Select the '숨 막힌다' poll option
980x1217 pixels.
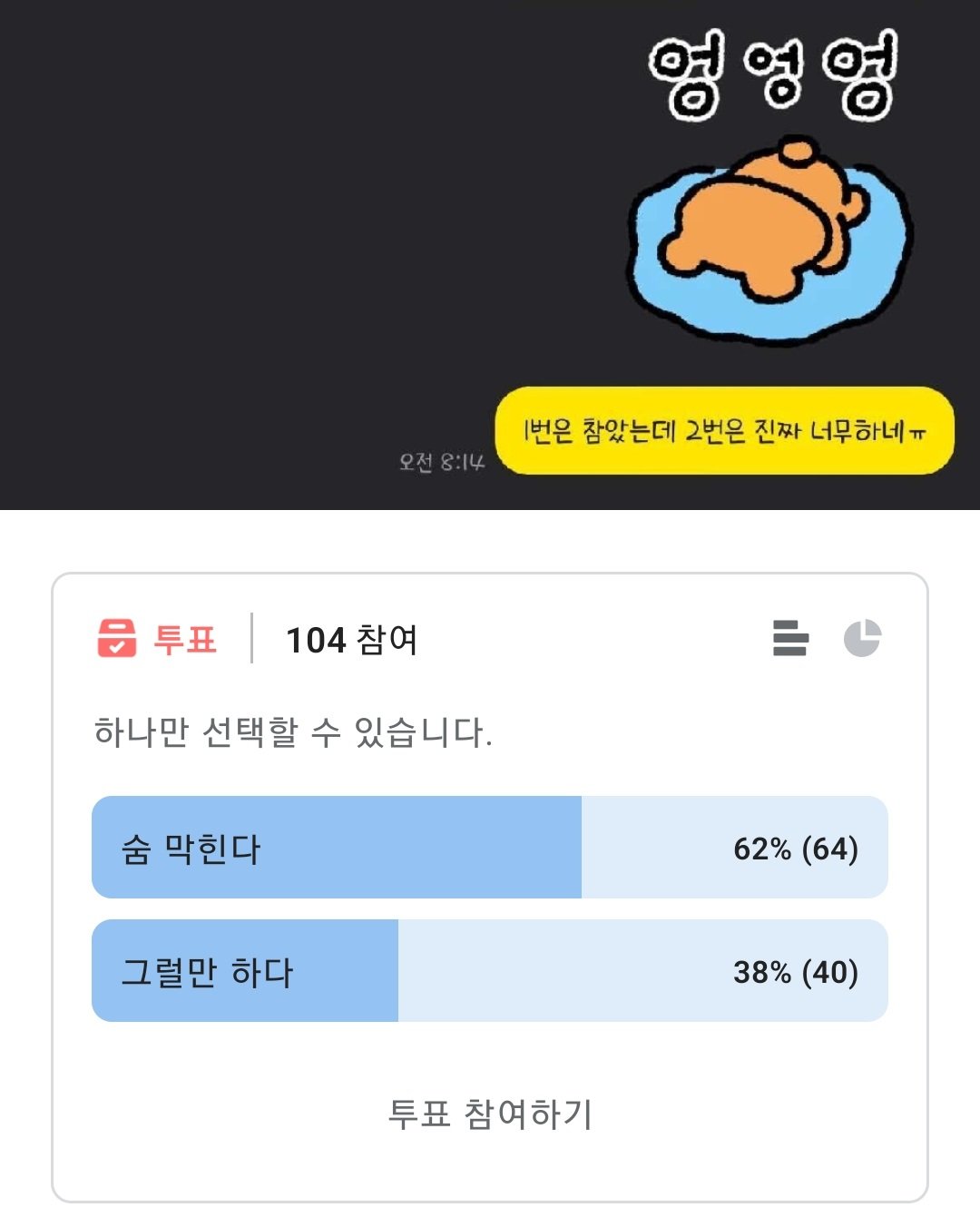(x=489, y=848)
